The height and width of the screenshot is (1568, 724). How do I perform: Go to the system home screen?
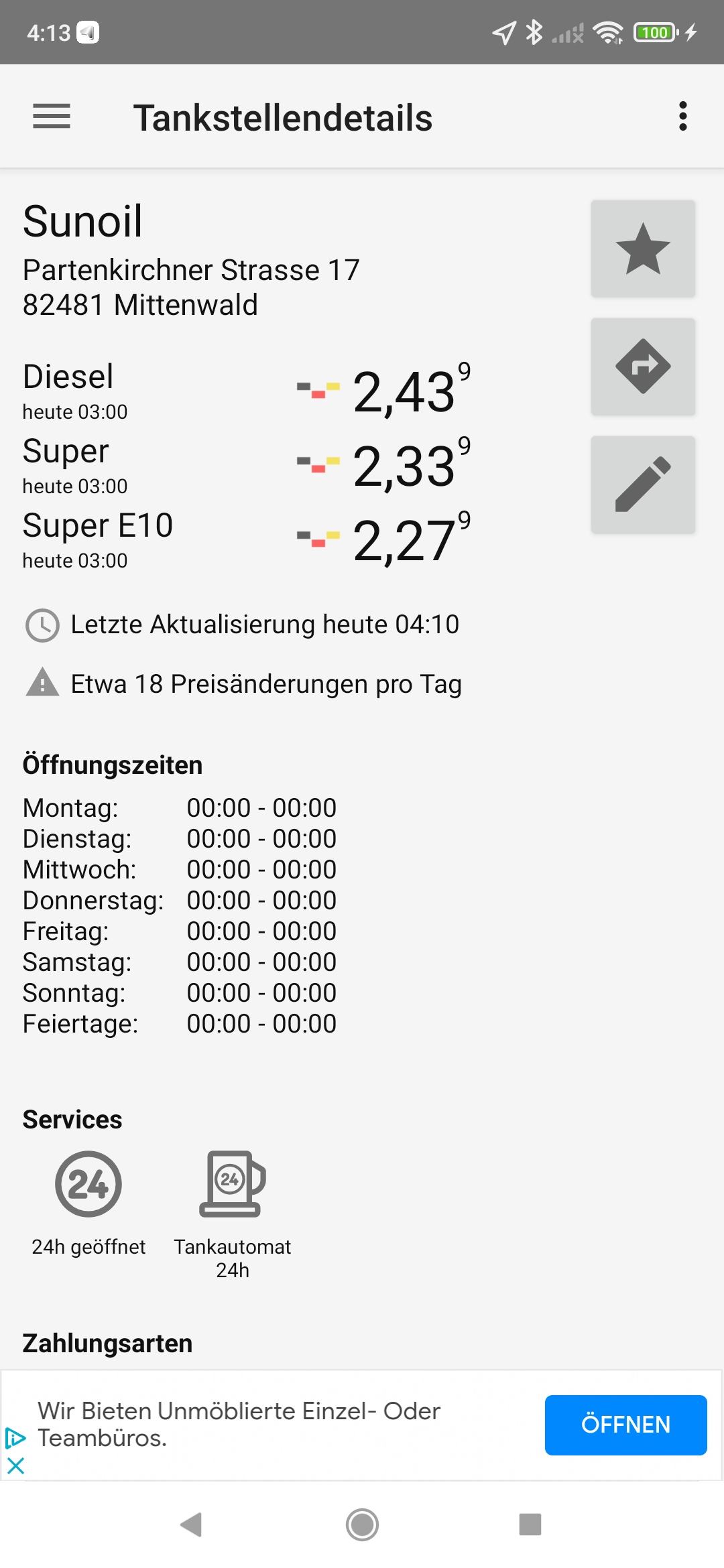click(362, 1524)
